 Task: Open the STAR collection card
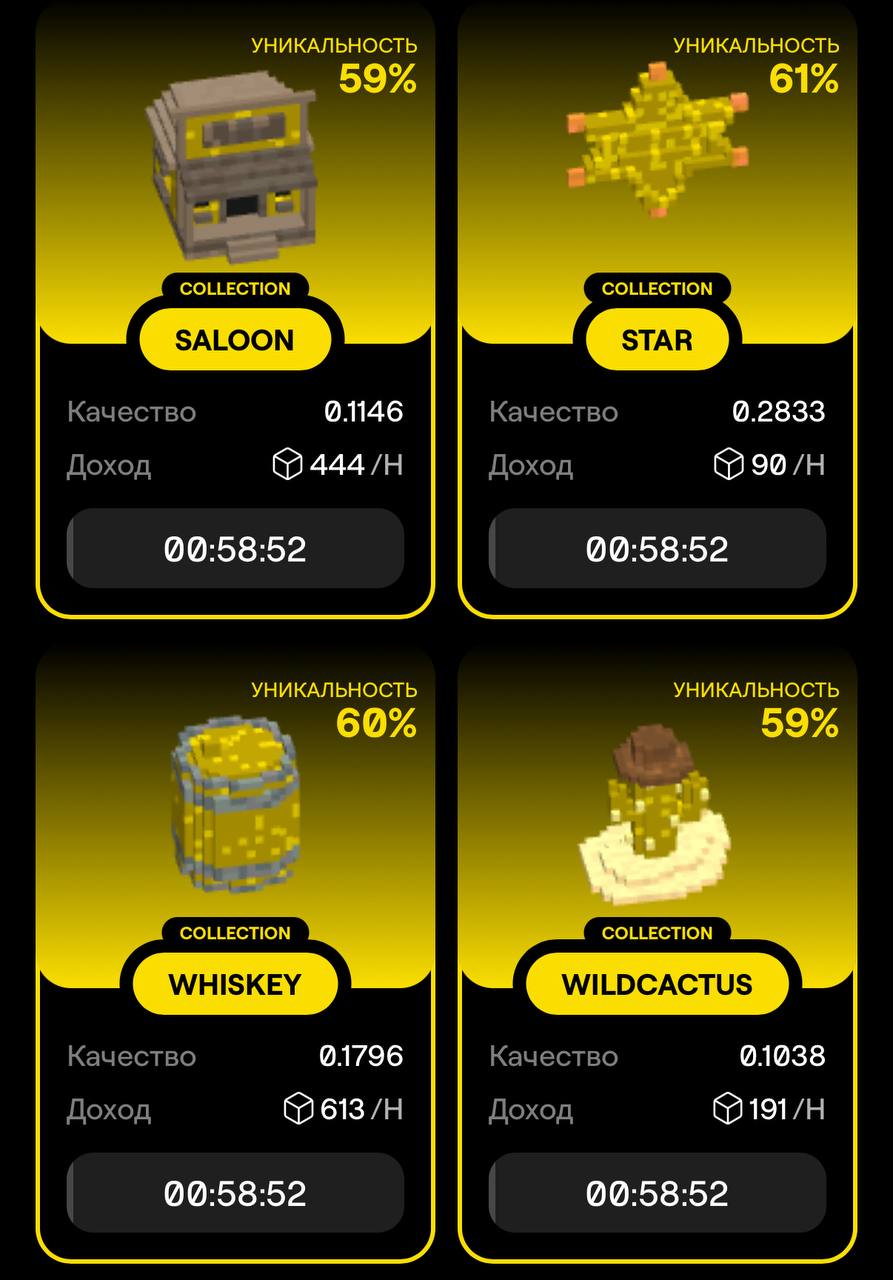pos(657,339)
